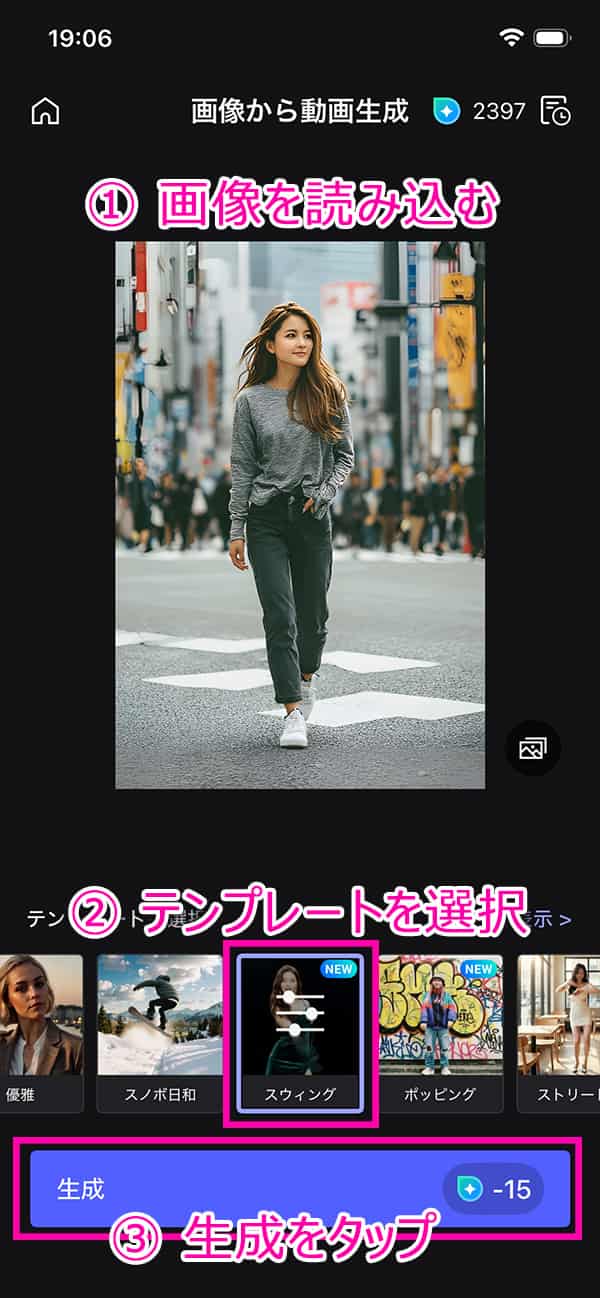Image resolution: width=600 pixels, height=1298 pixels.
Task: Tap the replace image icon beside the photo
Action: coord(532,748)
